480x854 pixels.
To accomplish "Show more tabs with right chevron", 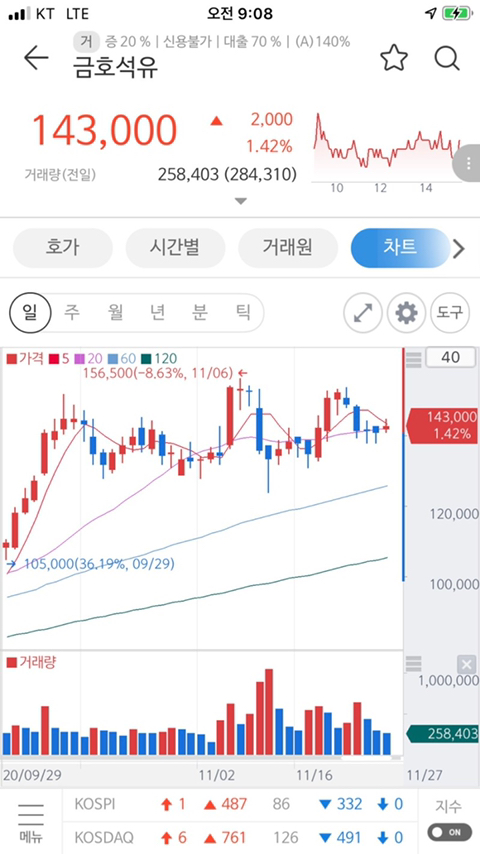I will click(x=459, y=249).
